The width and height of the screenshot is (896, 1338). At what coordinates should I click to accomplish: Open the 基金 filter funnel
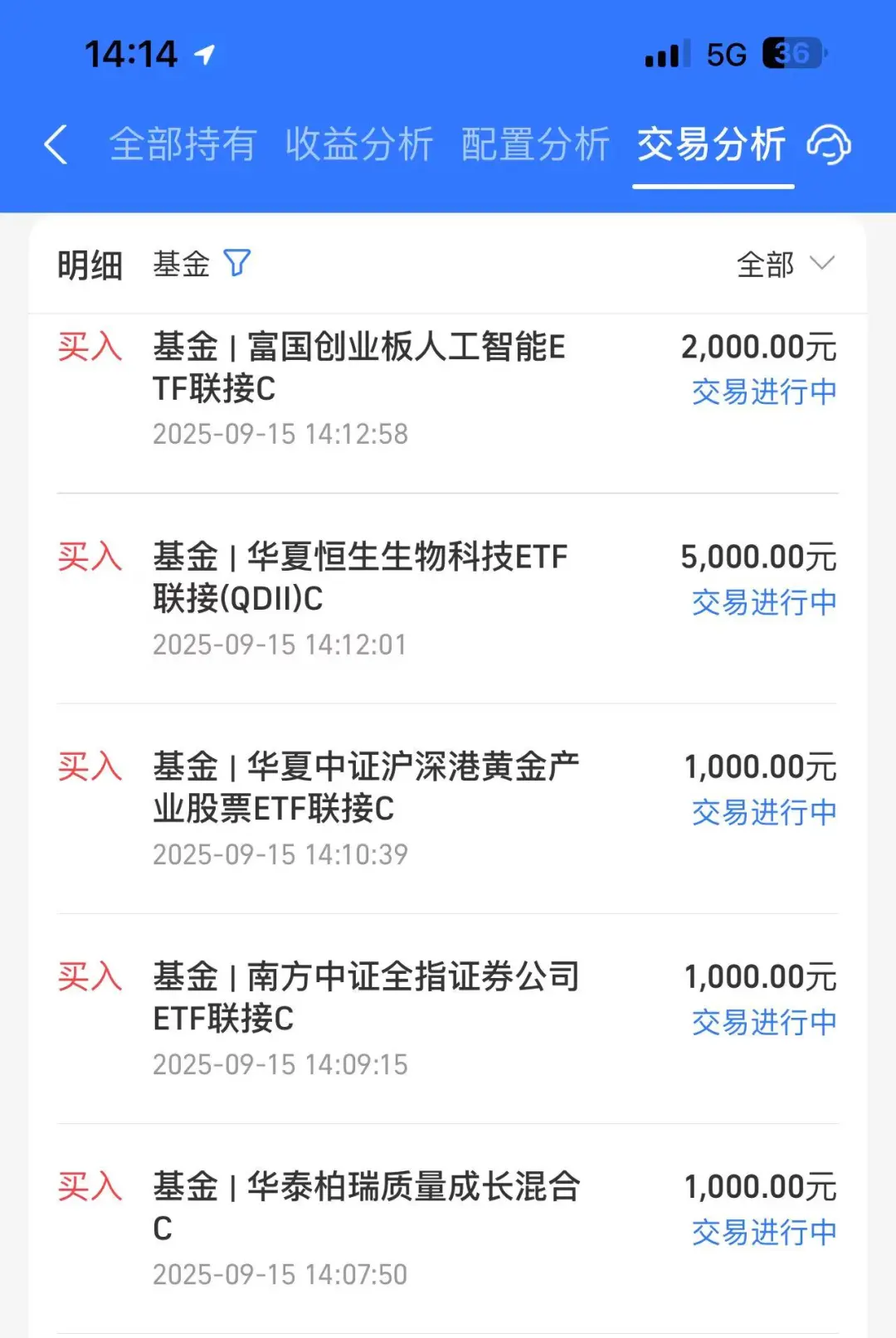point(236,264)
